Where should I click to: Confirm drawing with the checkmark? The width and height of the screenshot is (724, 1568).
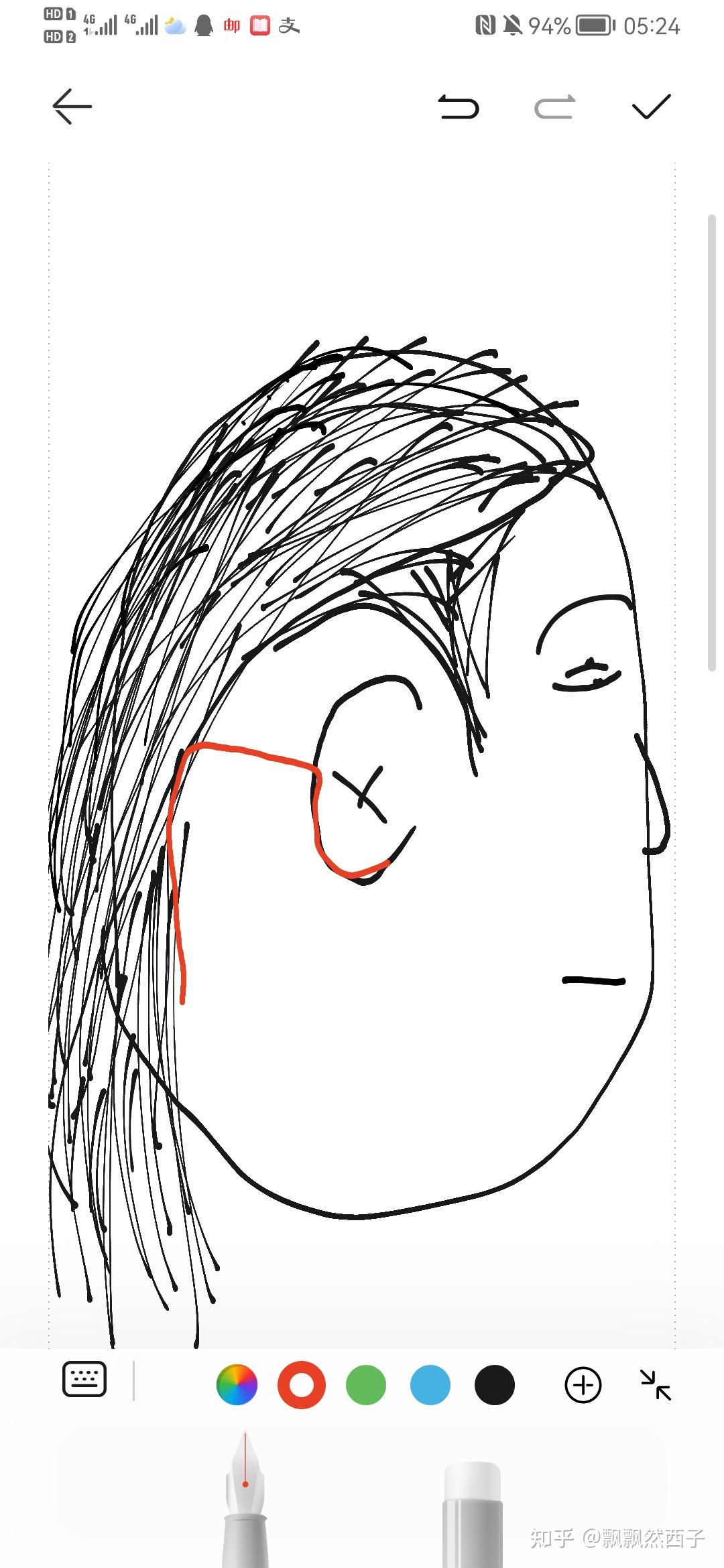tap(651, 106)
